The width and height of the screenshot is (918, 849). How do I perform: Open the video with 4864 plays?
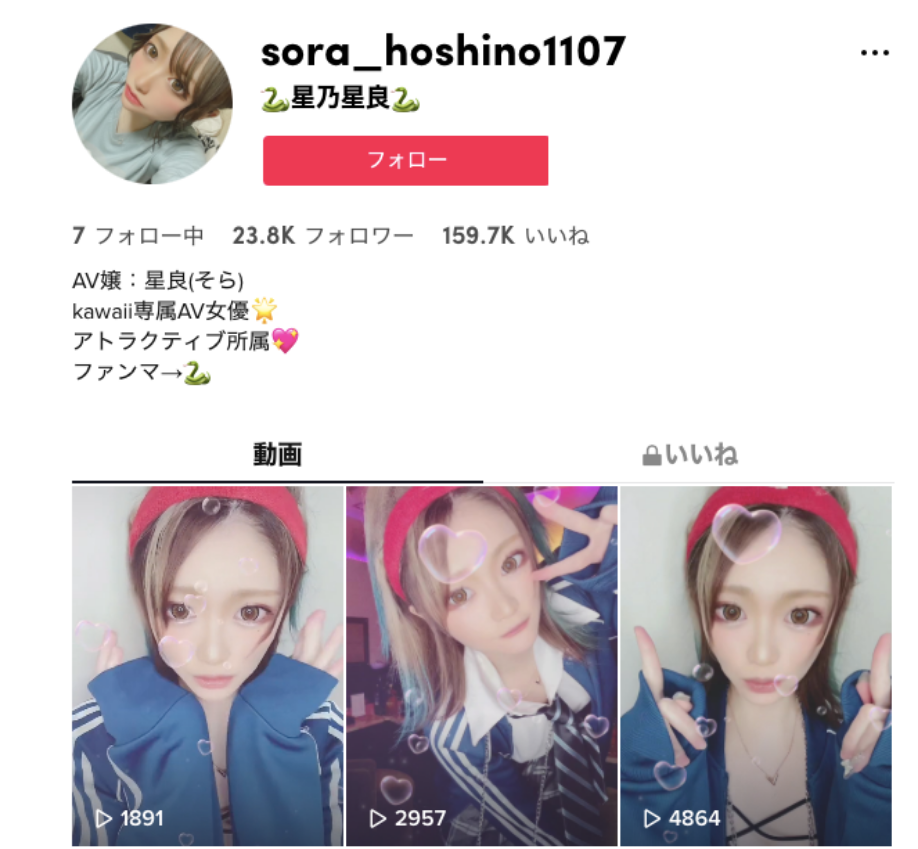pos(755,665)
